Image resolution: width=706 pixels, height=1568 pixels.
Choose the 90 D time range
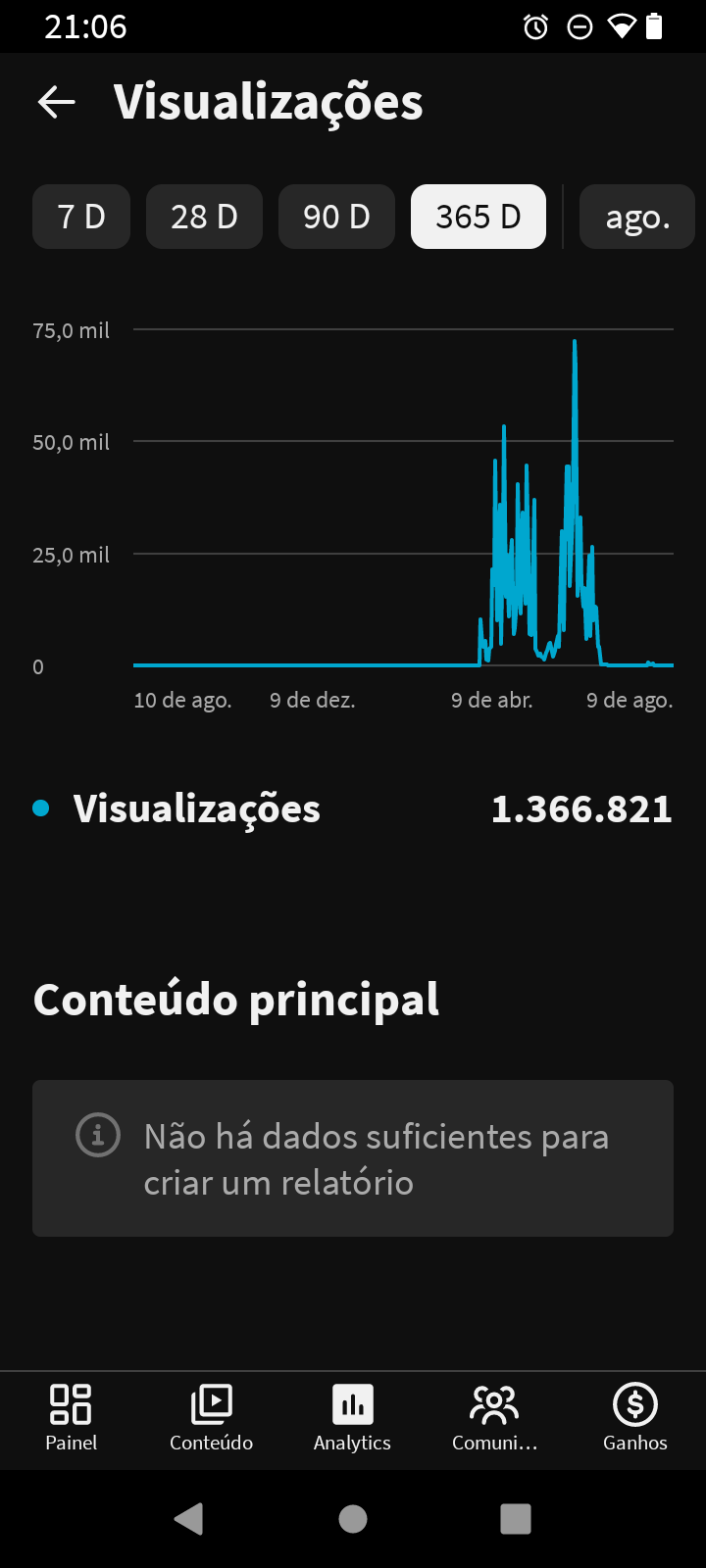(x=336, y=217)
